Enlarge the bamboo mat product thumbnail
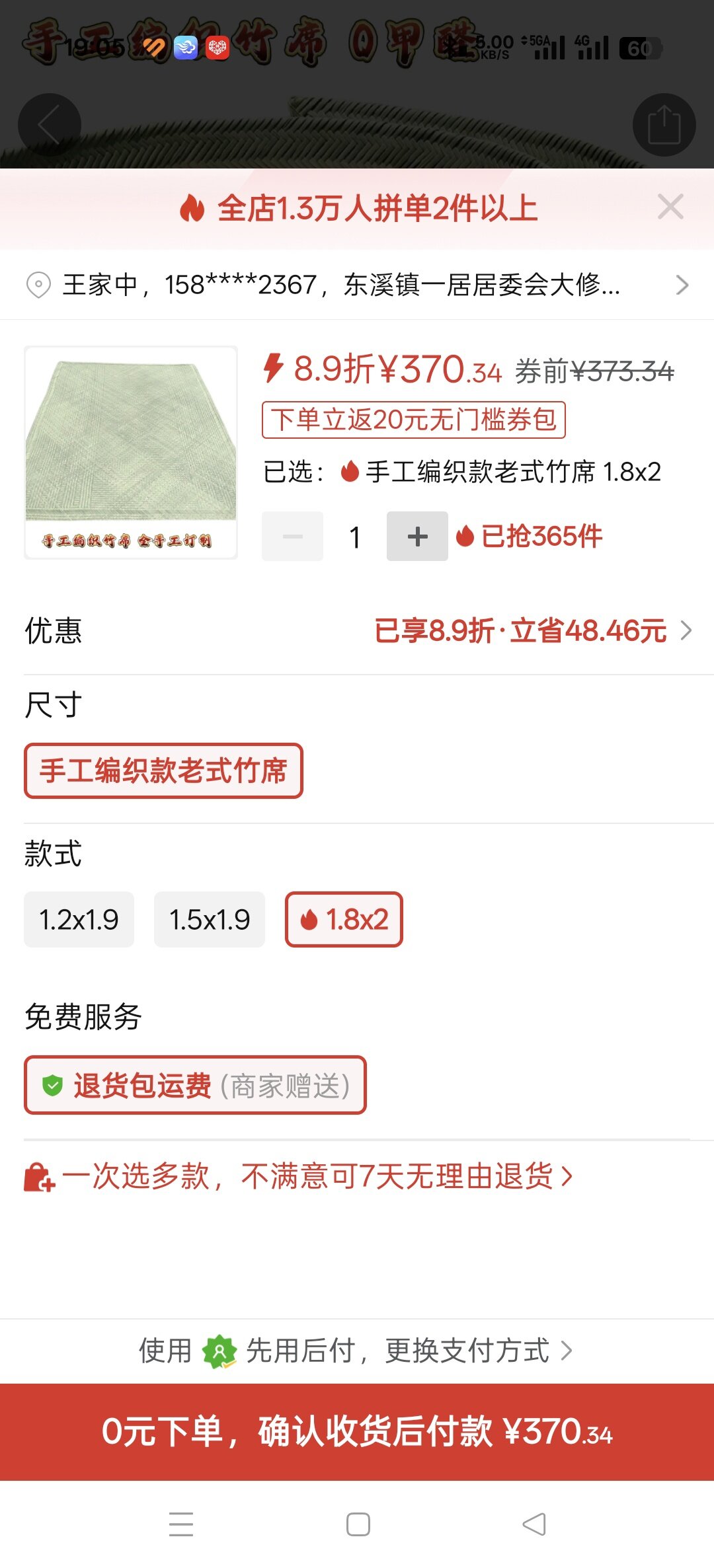714x1568 pixels. point(131,453)
